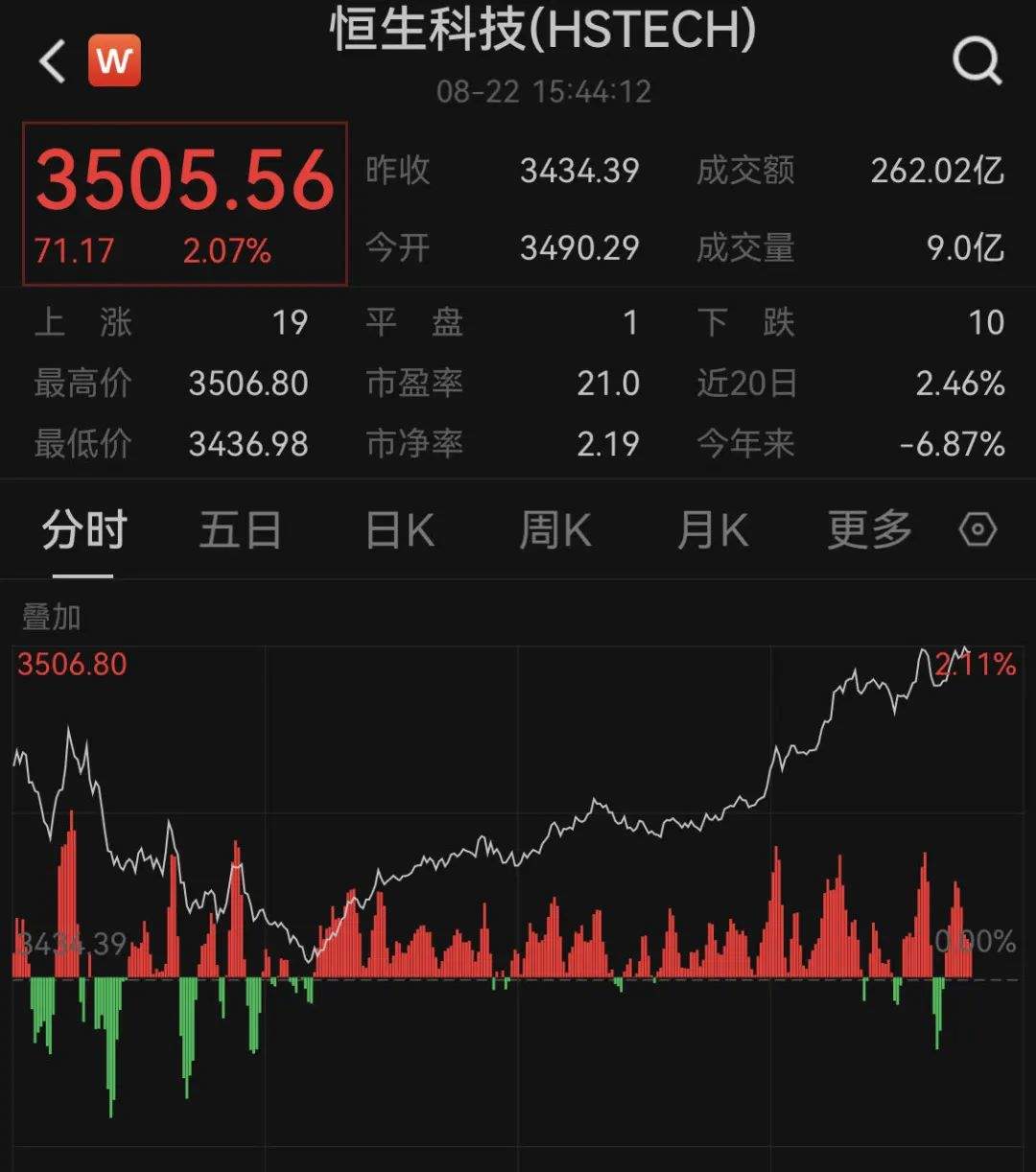Tap the 叠加 overlay button
1036x1172 pixels.
[51, 618]
